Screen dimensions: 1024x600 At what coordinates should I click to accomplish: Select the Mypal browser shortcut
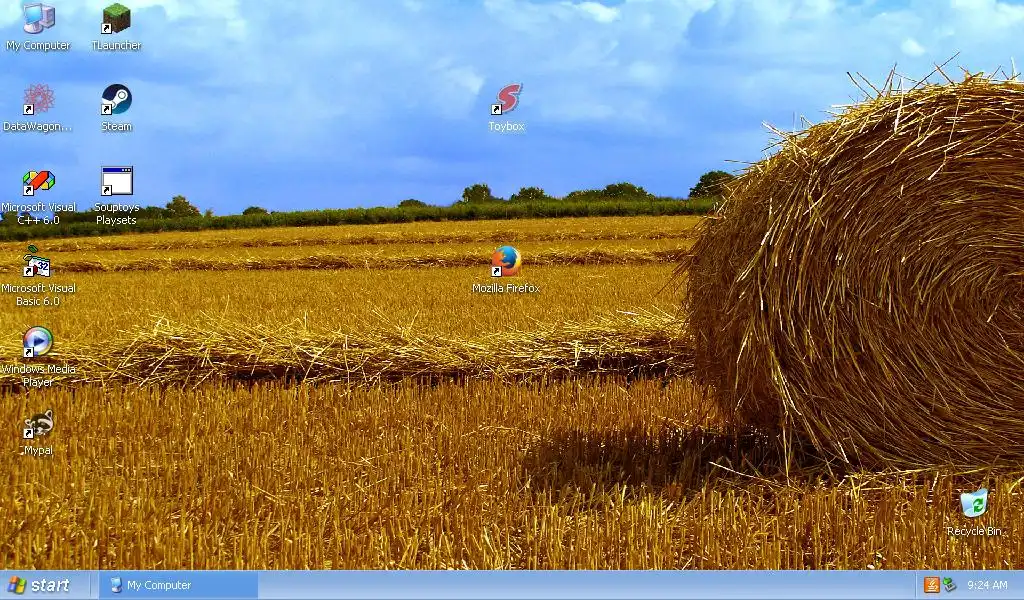[x=38, y=425]
